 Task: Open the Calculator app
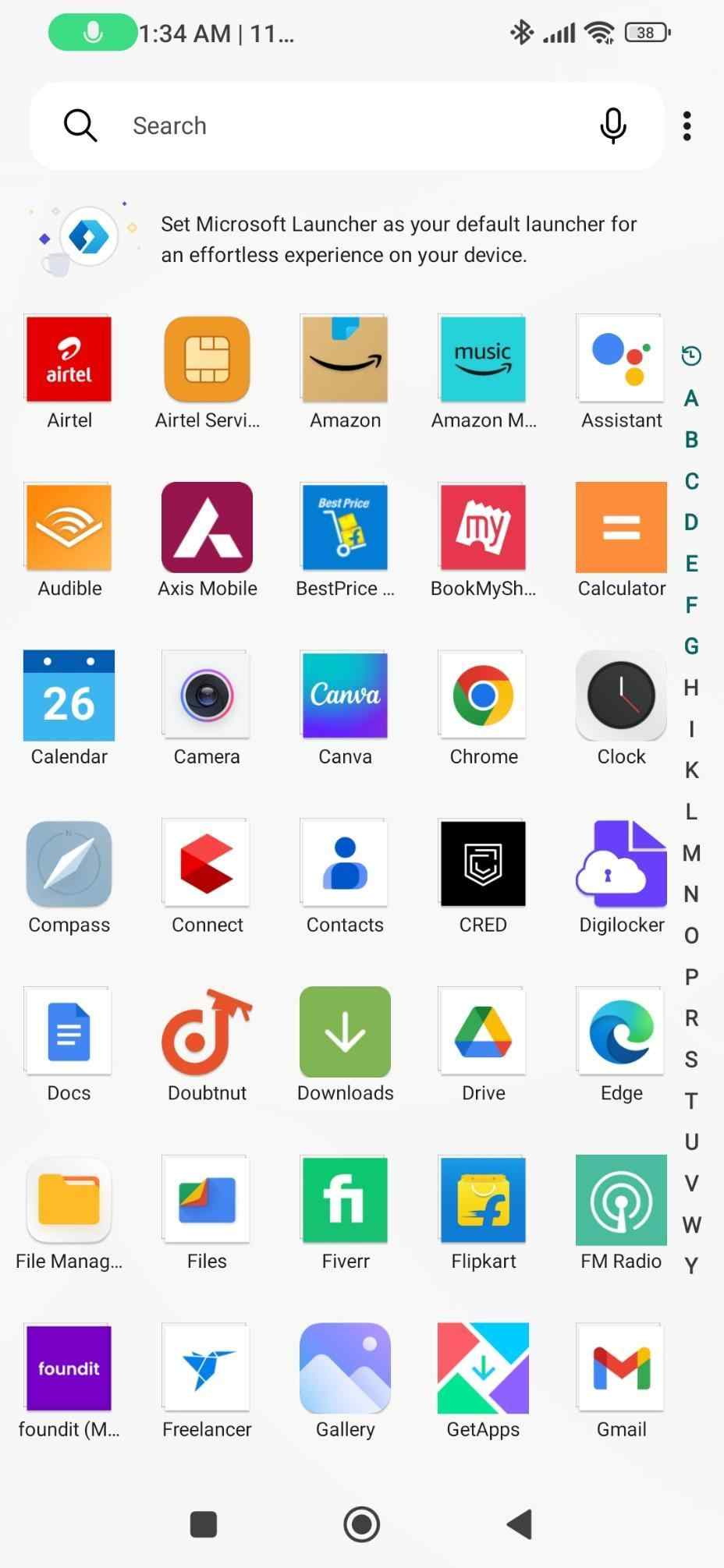click(621, 528)
